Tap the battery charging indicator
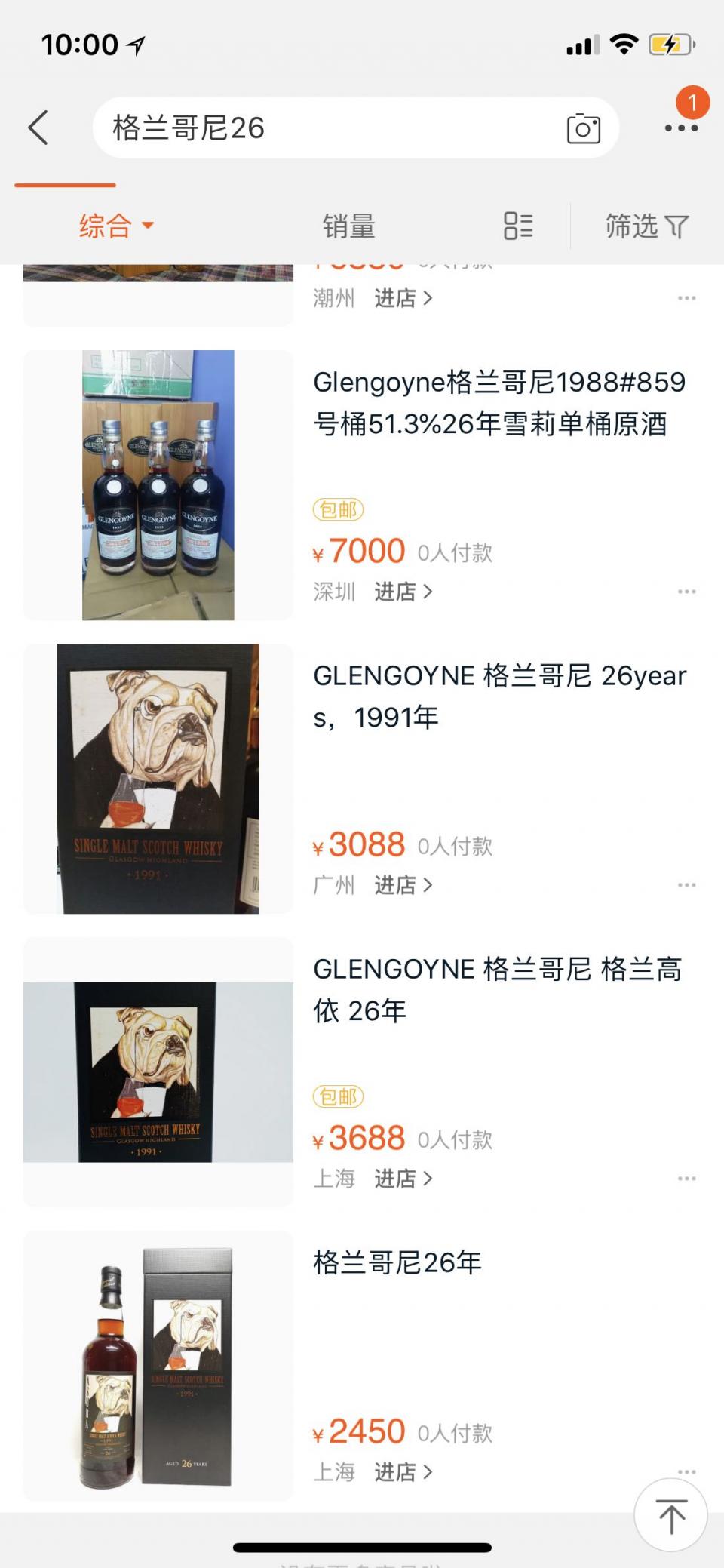Viewport: 724px width, 1568px height. [670, 44]
